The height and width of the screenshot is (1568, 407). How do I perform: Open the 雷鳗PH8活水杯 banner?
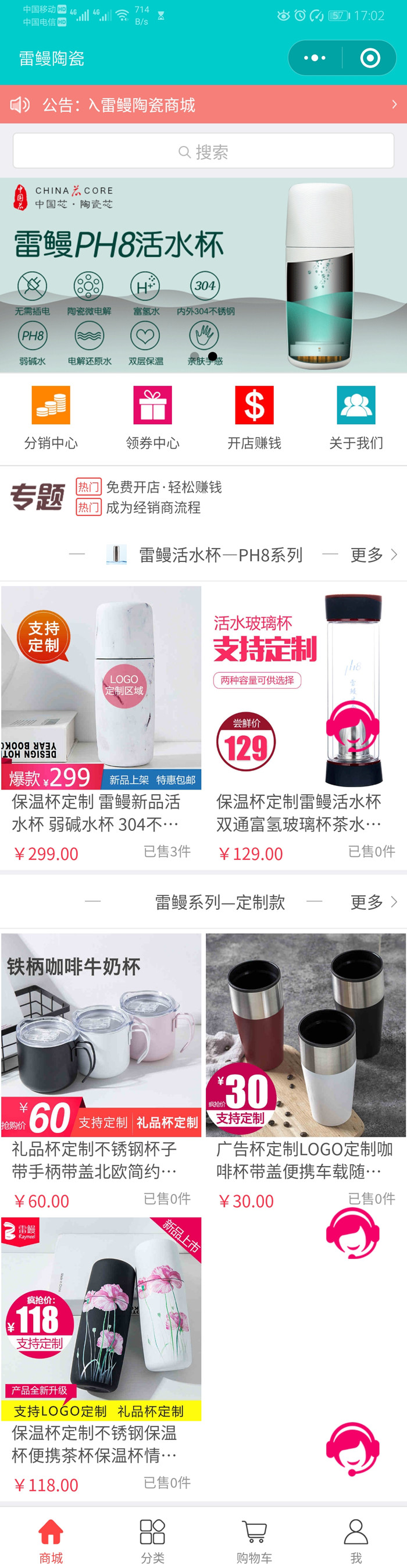pos(203,275)
